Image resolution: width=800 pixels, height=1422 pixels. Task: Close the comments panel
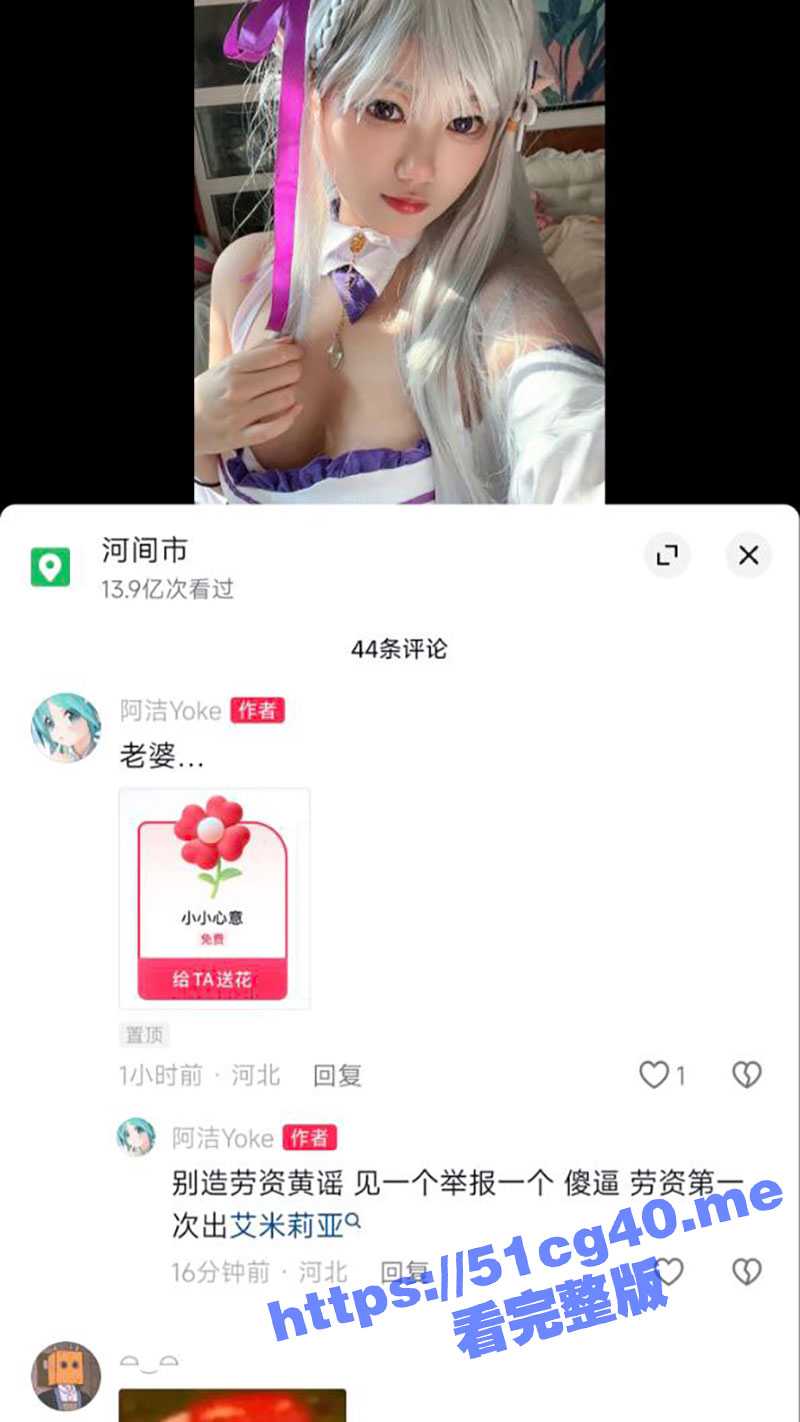coord(748,556)
